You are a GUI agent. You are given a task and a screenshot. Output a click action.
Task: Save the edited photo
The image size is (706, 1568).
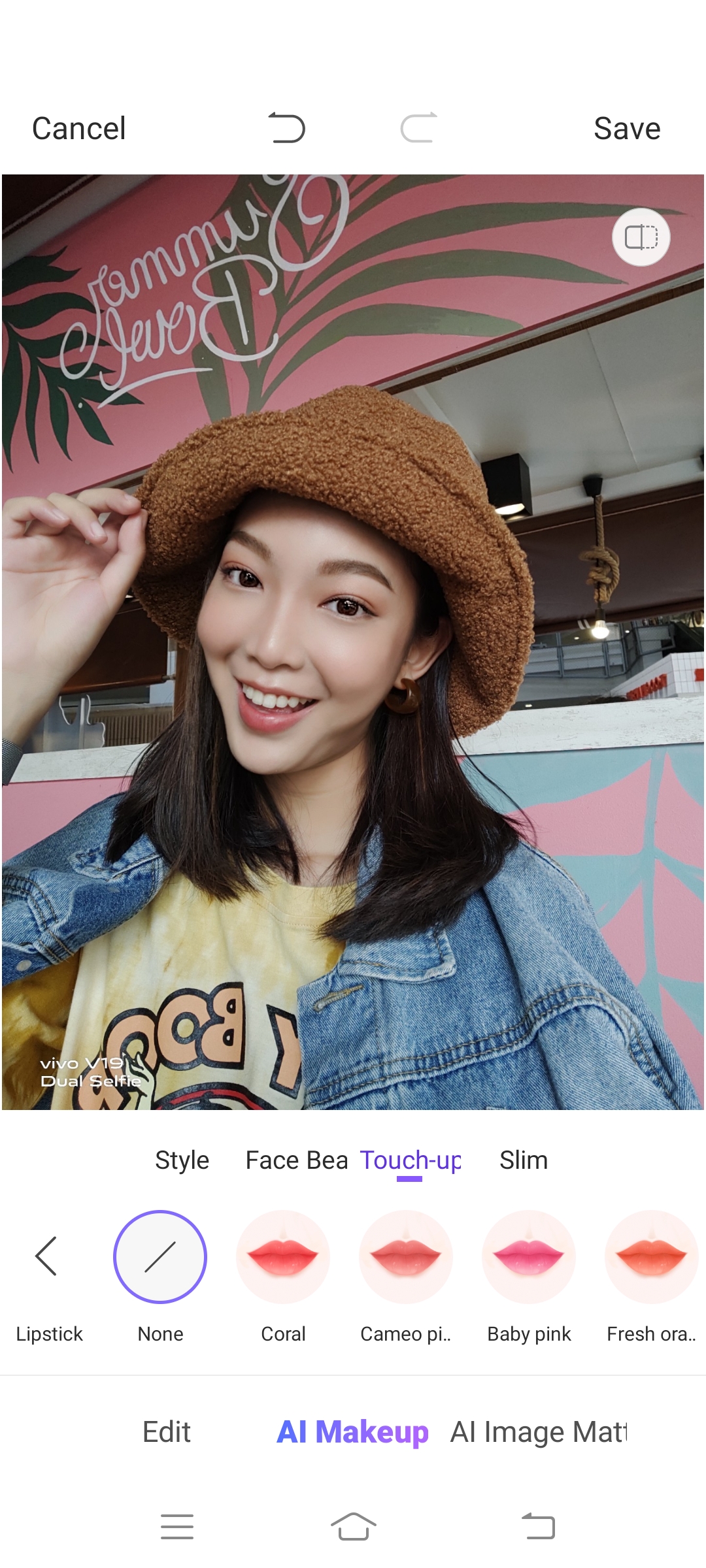(626, 128)
